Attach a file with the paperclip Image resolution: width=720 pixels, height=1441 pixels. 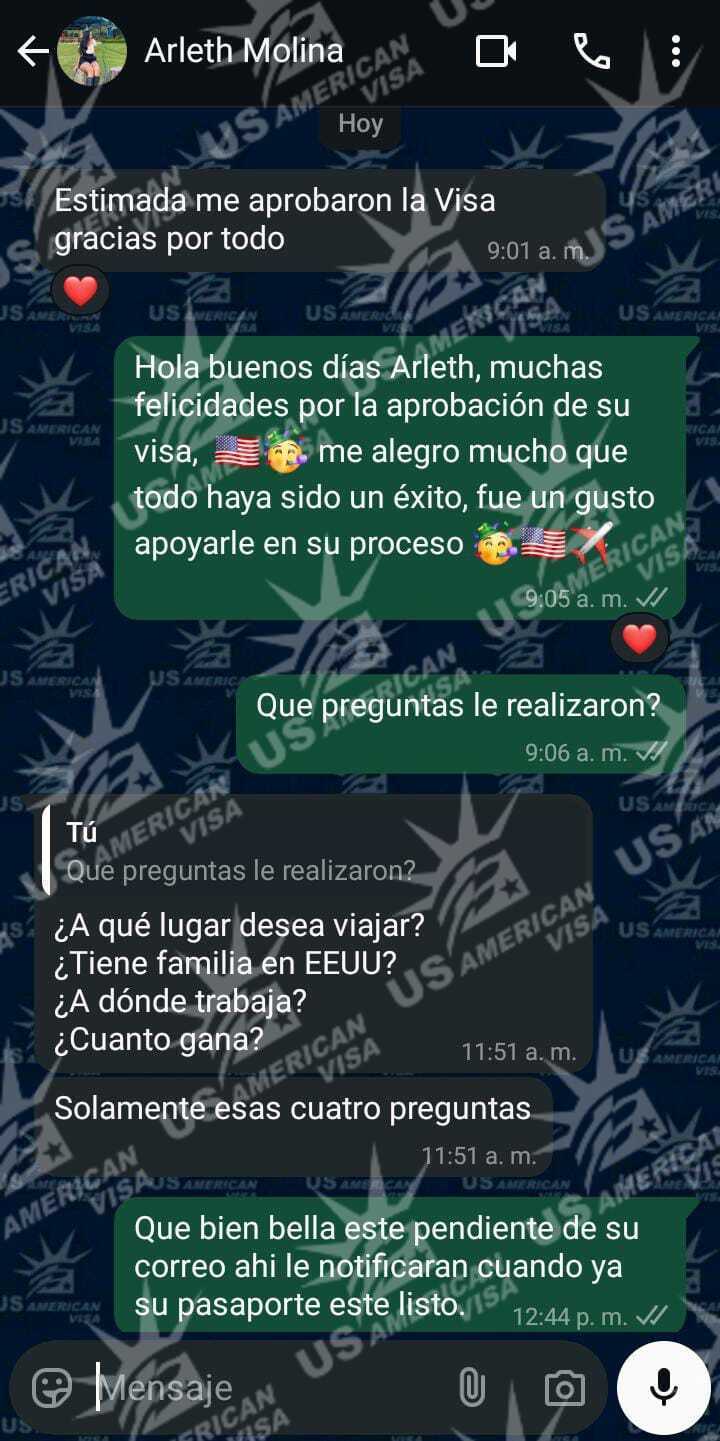point(471,1388)
